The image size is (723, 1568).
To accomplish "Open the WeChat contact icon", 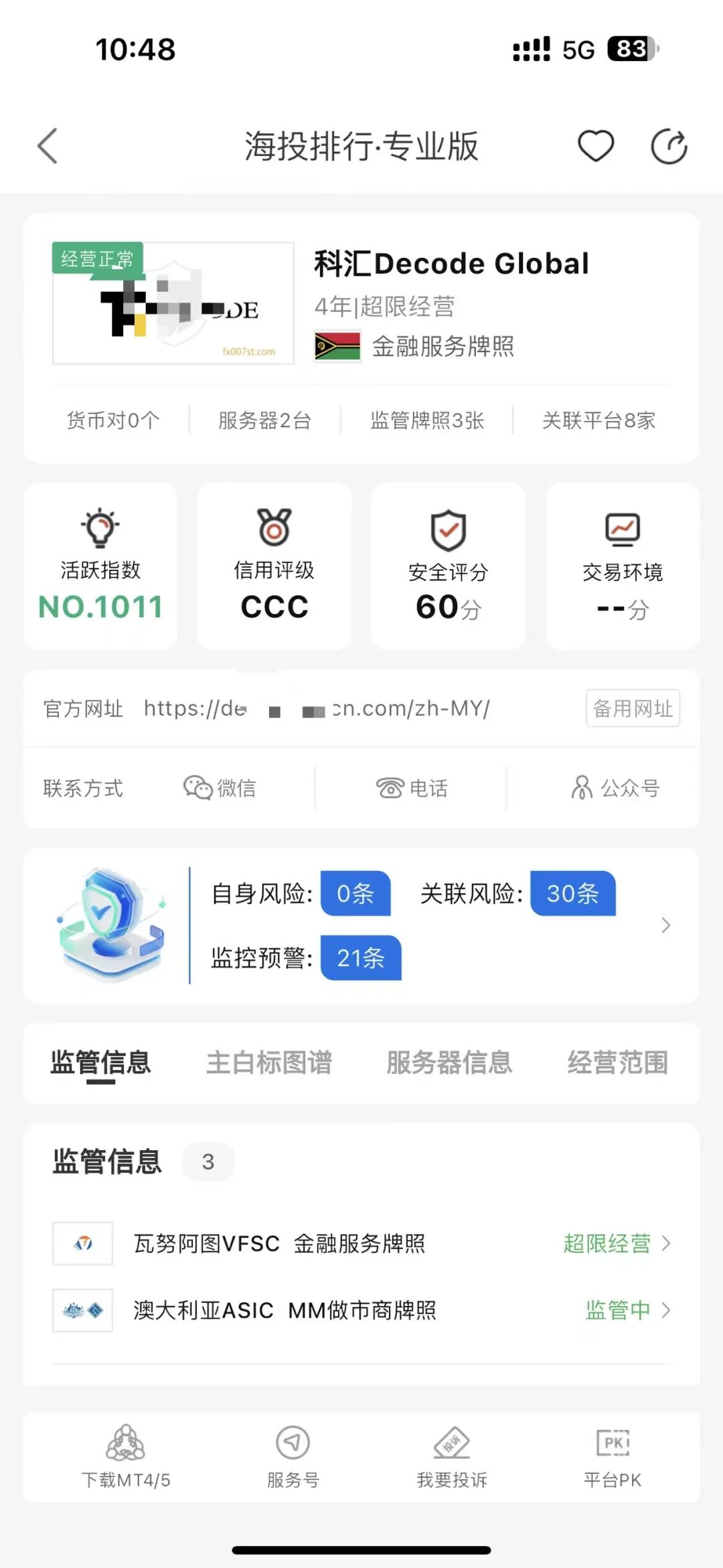I will [221, 788].
